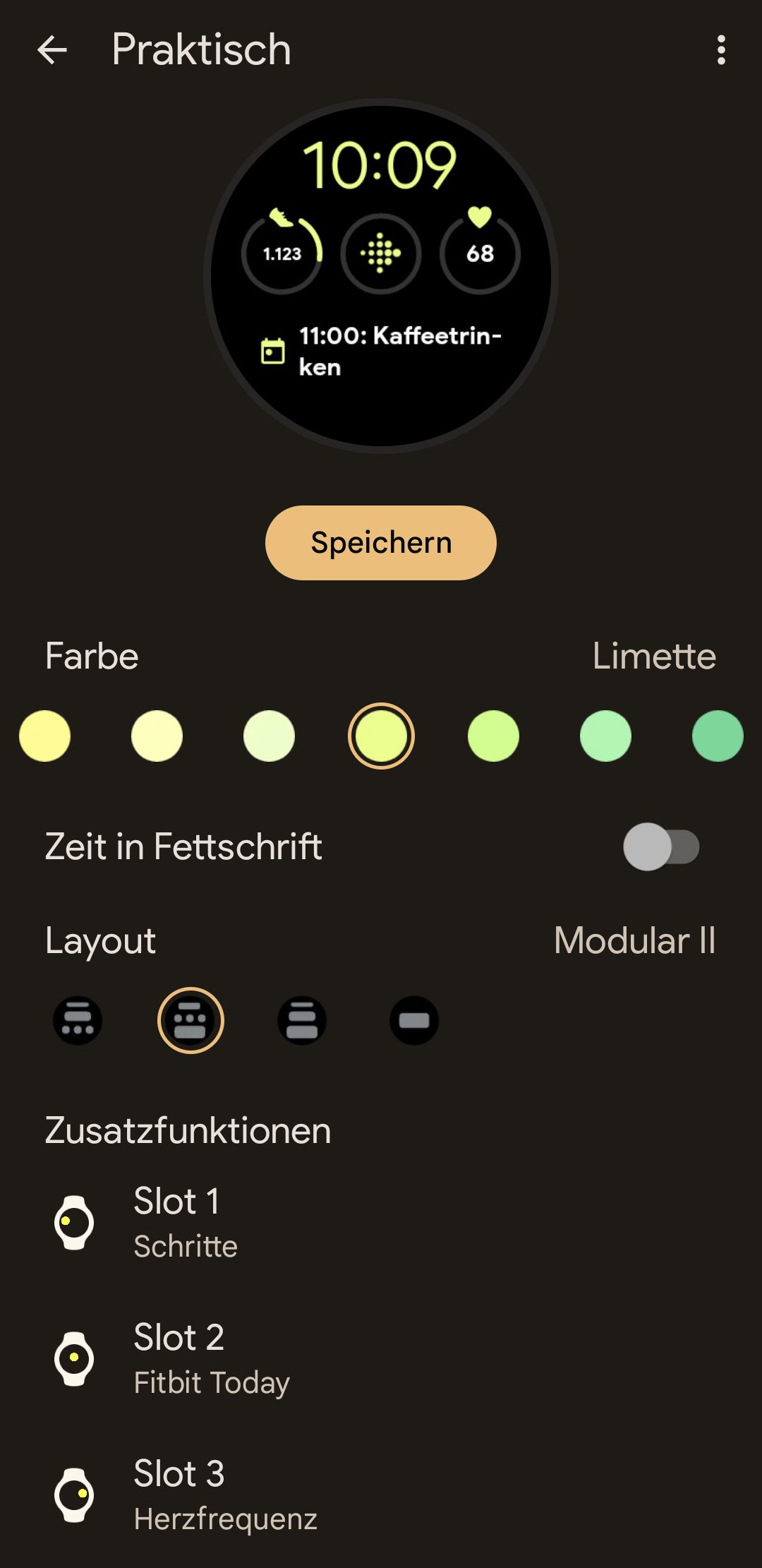The image size is (762, 1568).
Task: Choose the third layout option
Action: pos(302,1020)
